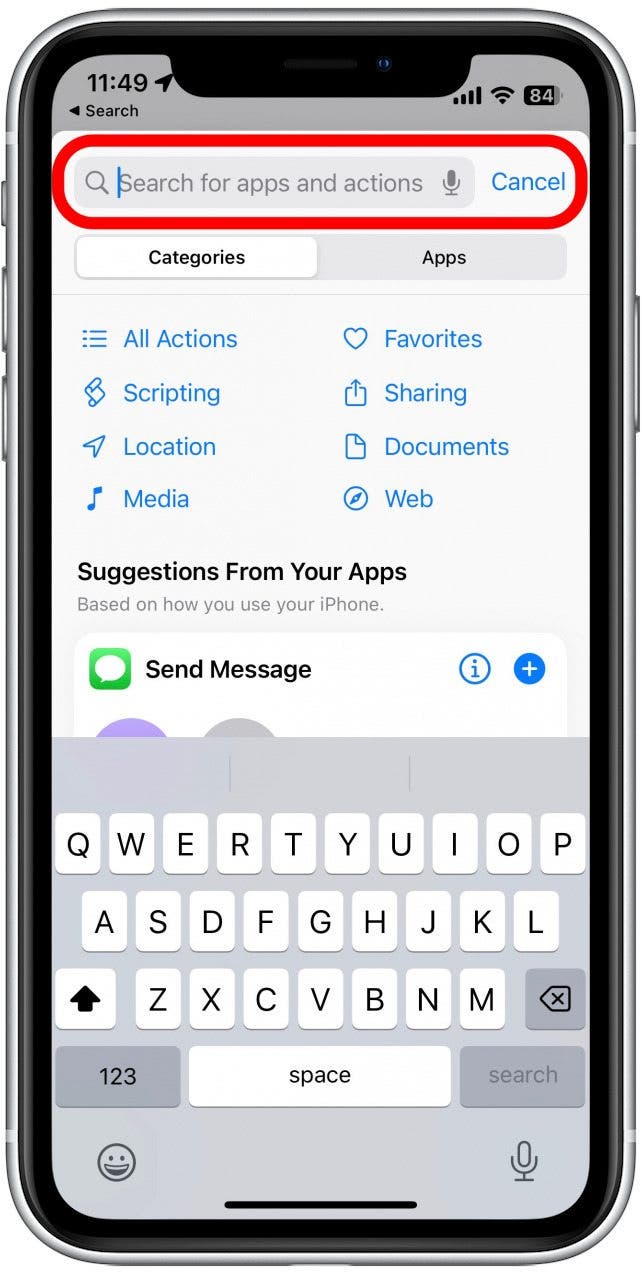Tap the backspace key on the keyboard

coord(555,999)
